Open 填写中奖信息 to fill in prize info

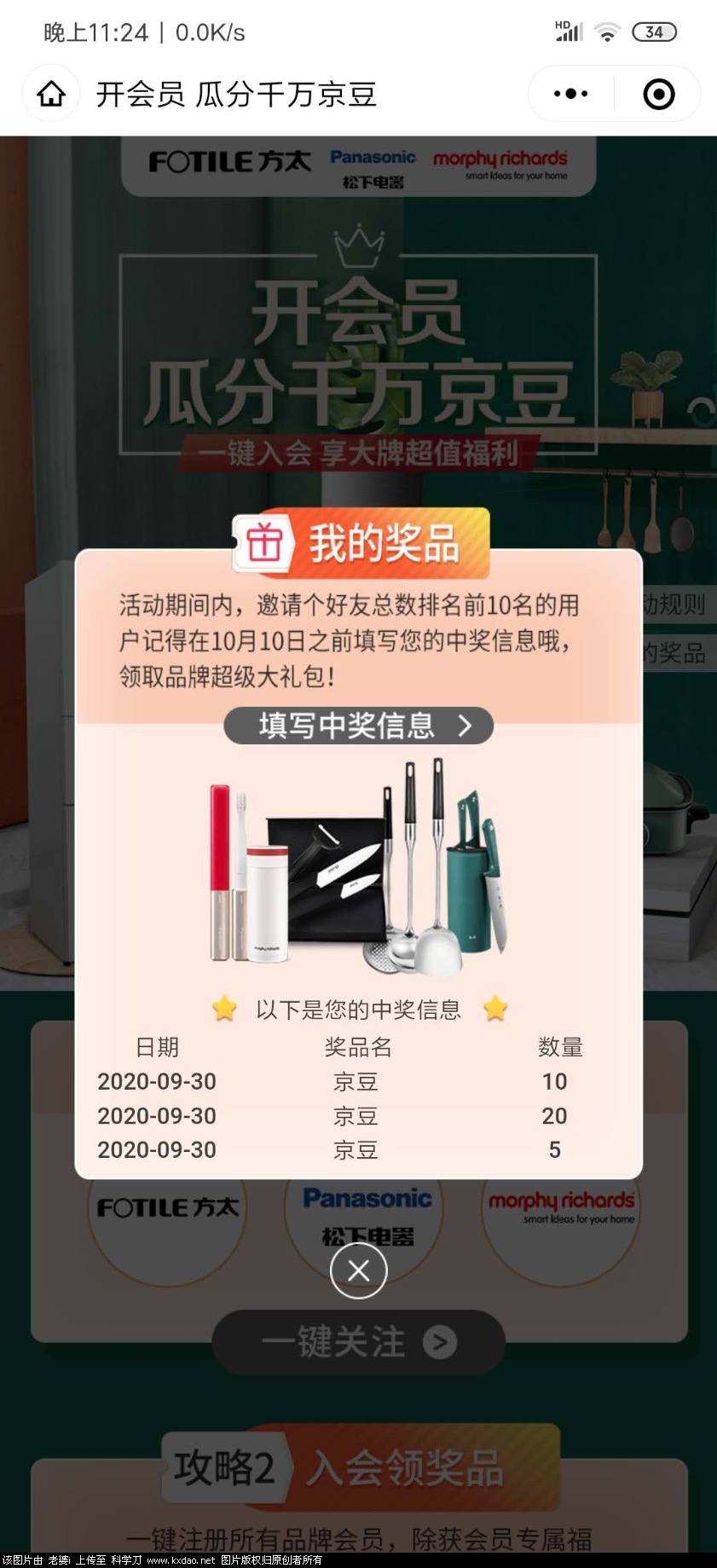(359, 726)
